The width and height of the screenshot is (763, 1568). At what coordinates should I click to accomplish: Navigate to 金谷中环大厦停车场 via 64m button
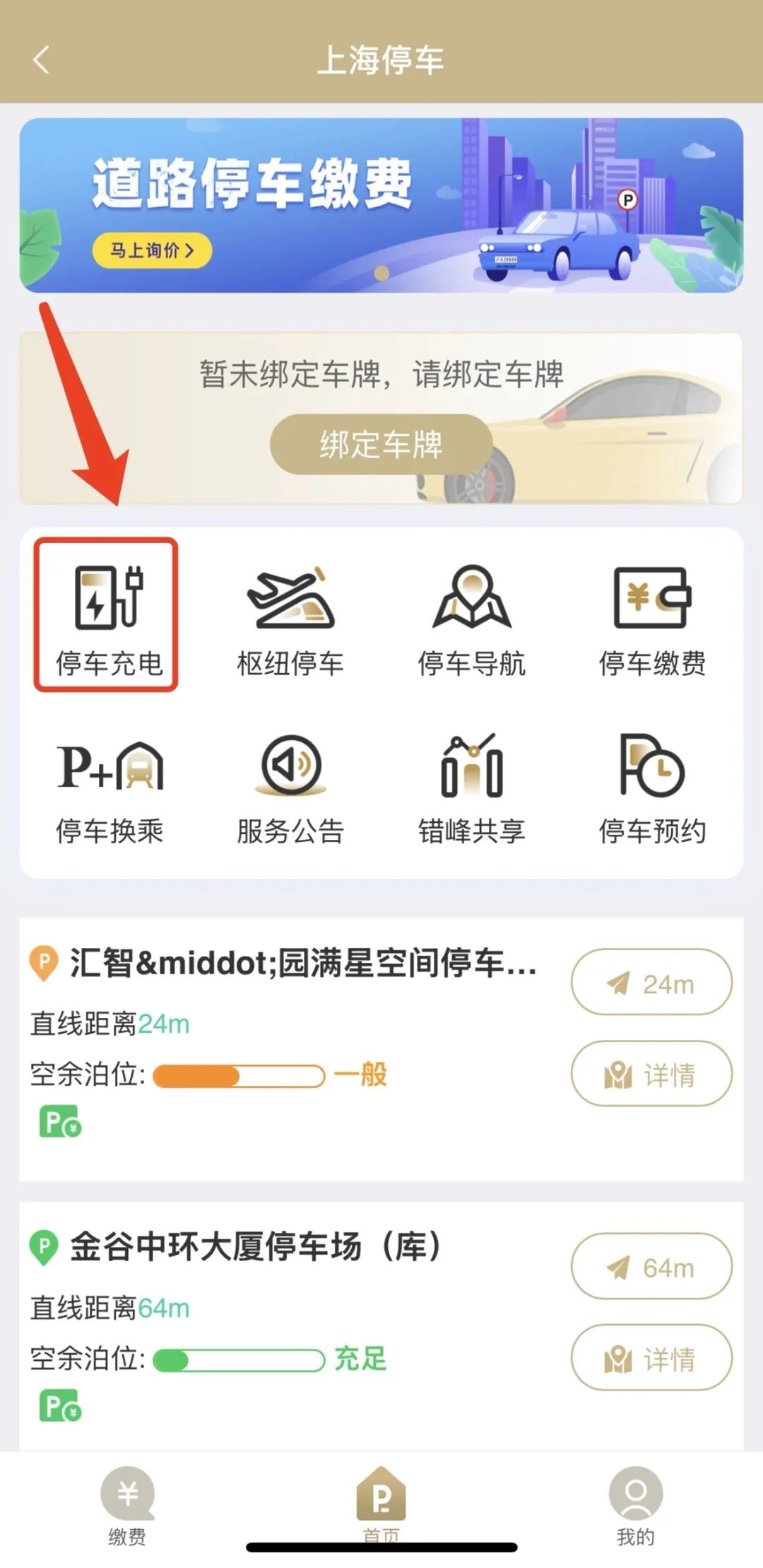point(651,1267)
